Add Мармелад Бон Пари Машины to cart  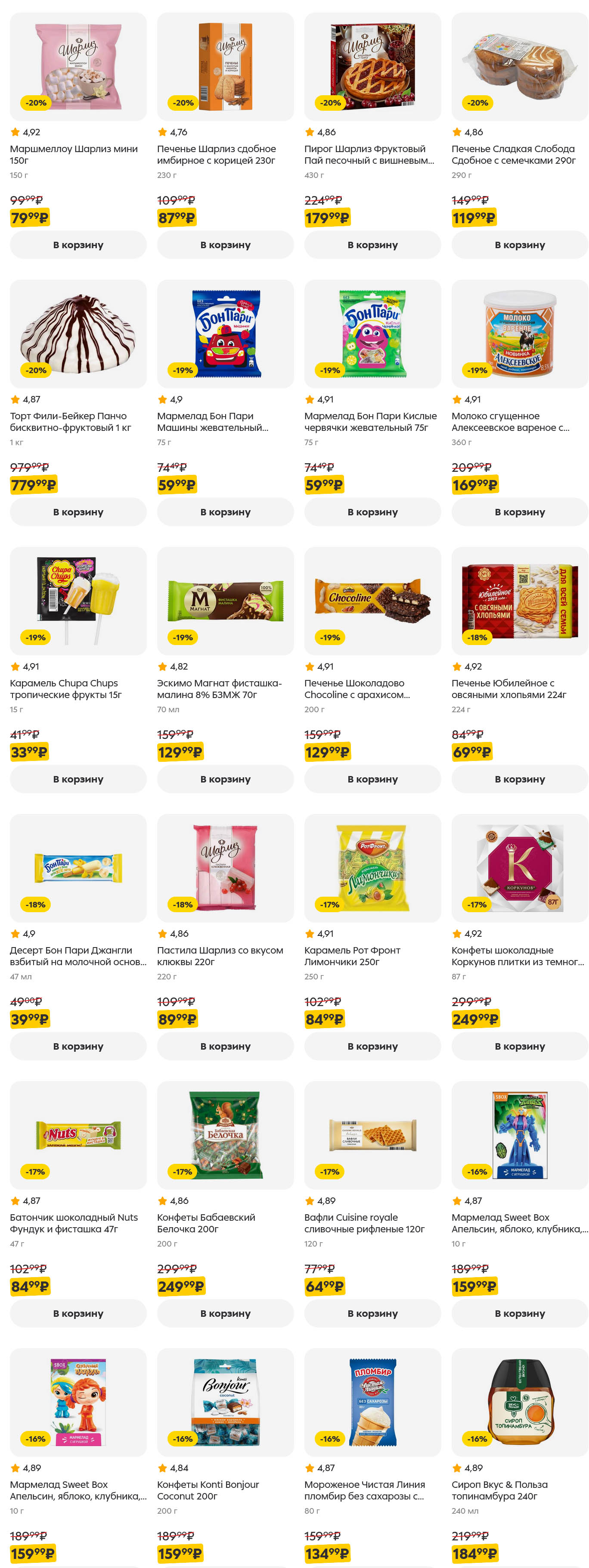pos(225,512)
